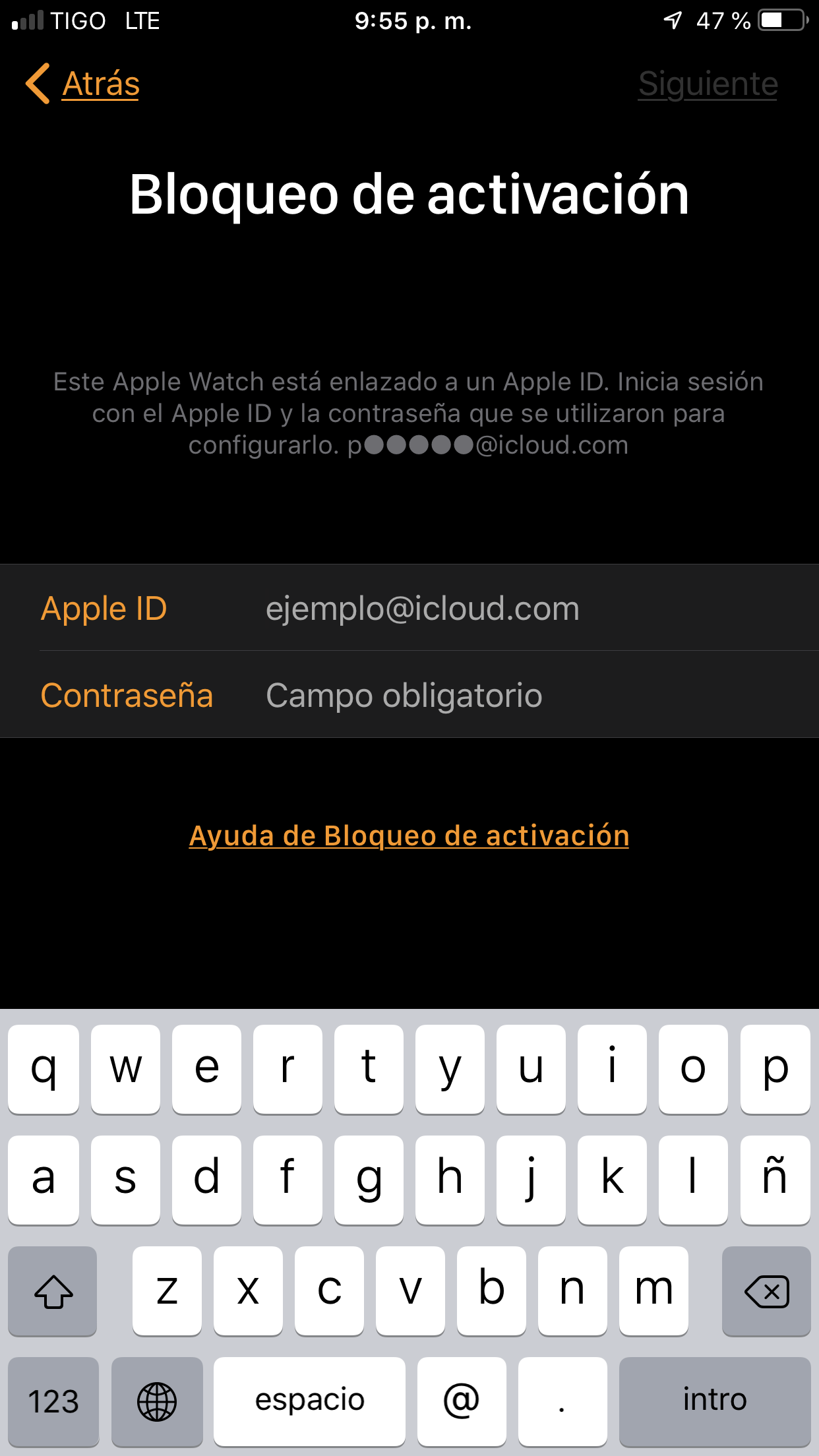The height and width of the screenshot is (1456, 819).
Task: Hit the intro key on keyboard
Action: tap(714, 1401)
